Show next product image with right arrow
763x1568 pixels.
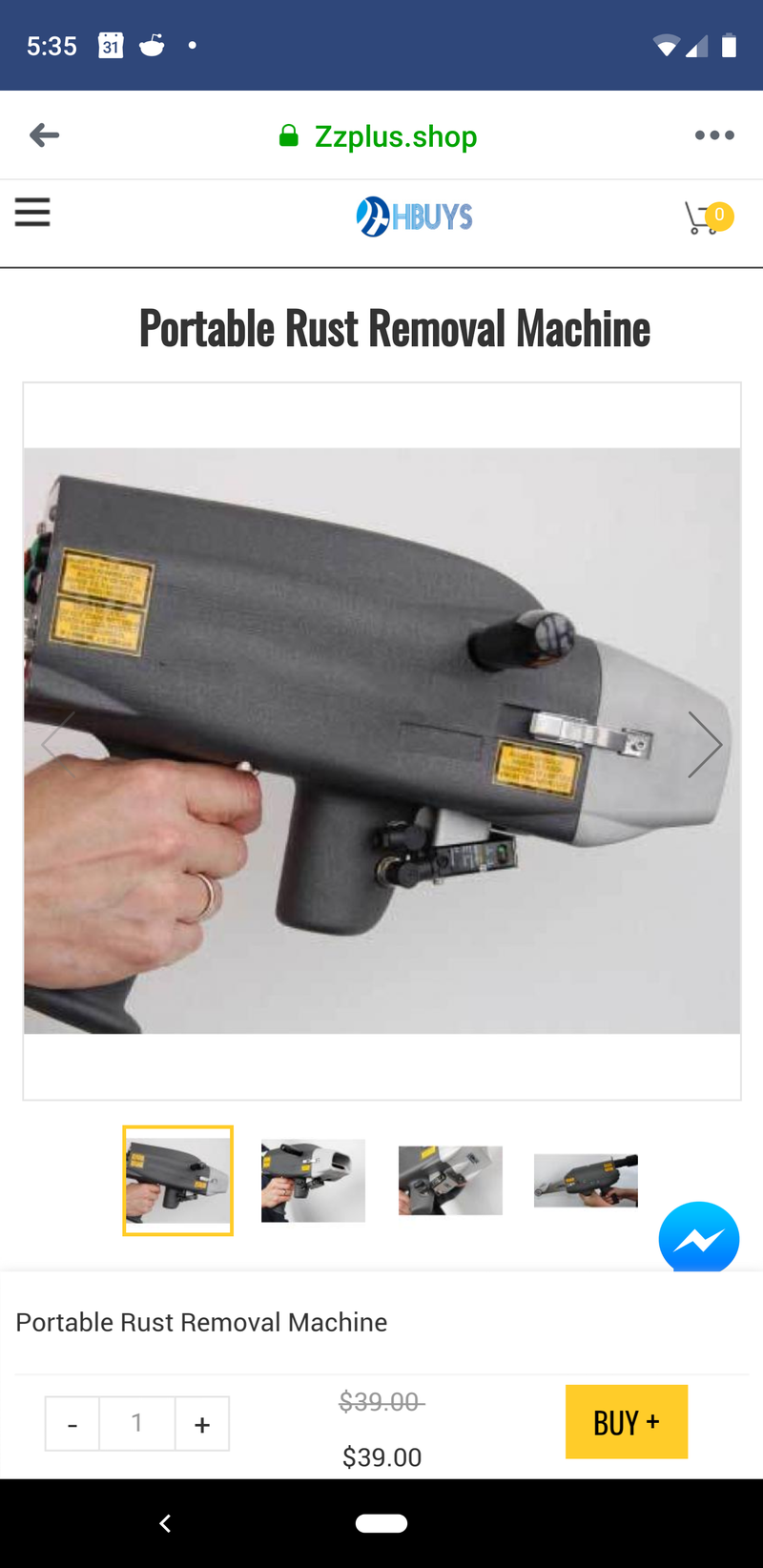click(x=705, y=744)
